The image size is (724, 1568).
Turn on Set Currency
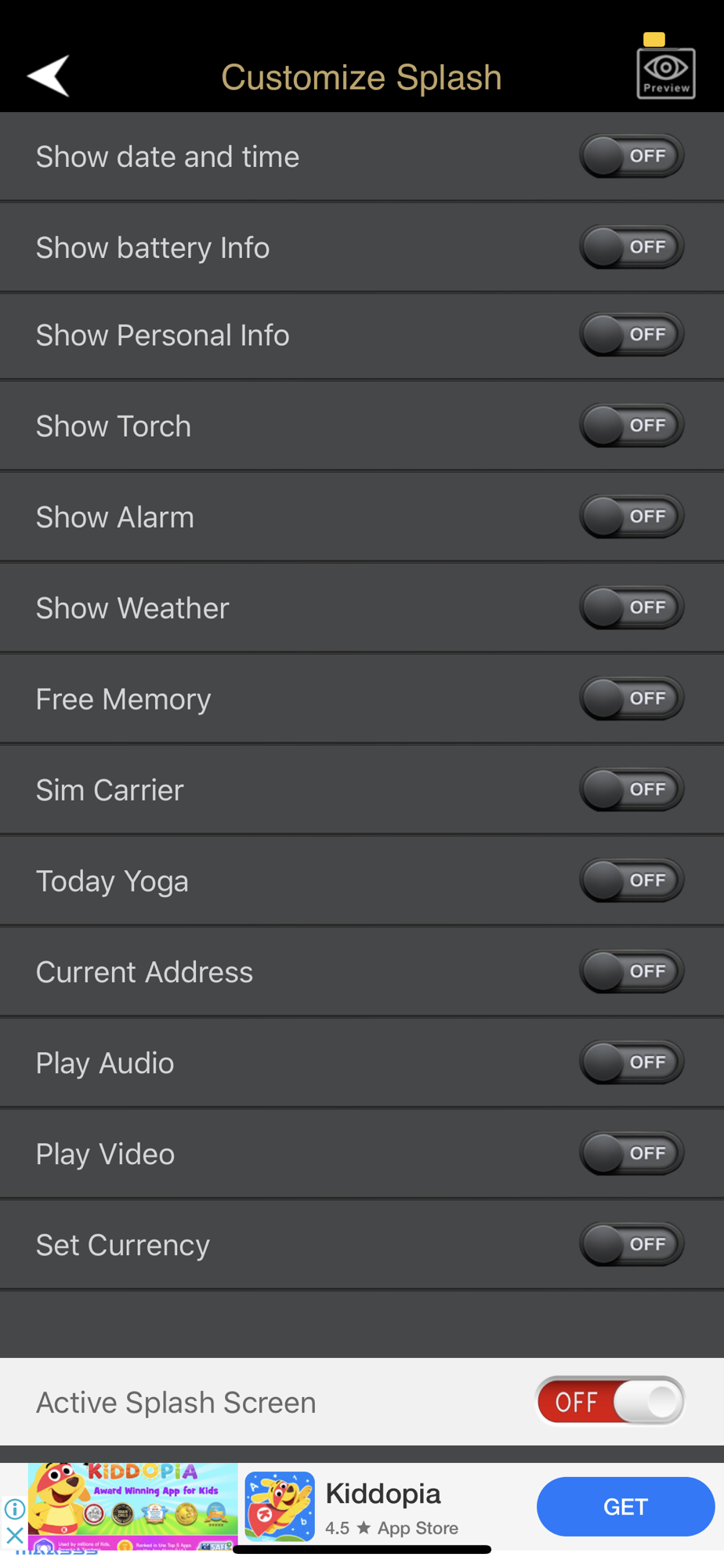[632, 1244]
